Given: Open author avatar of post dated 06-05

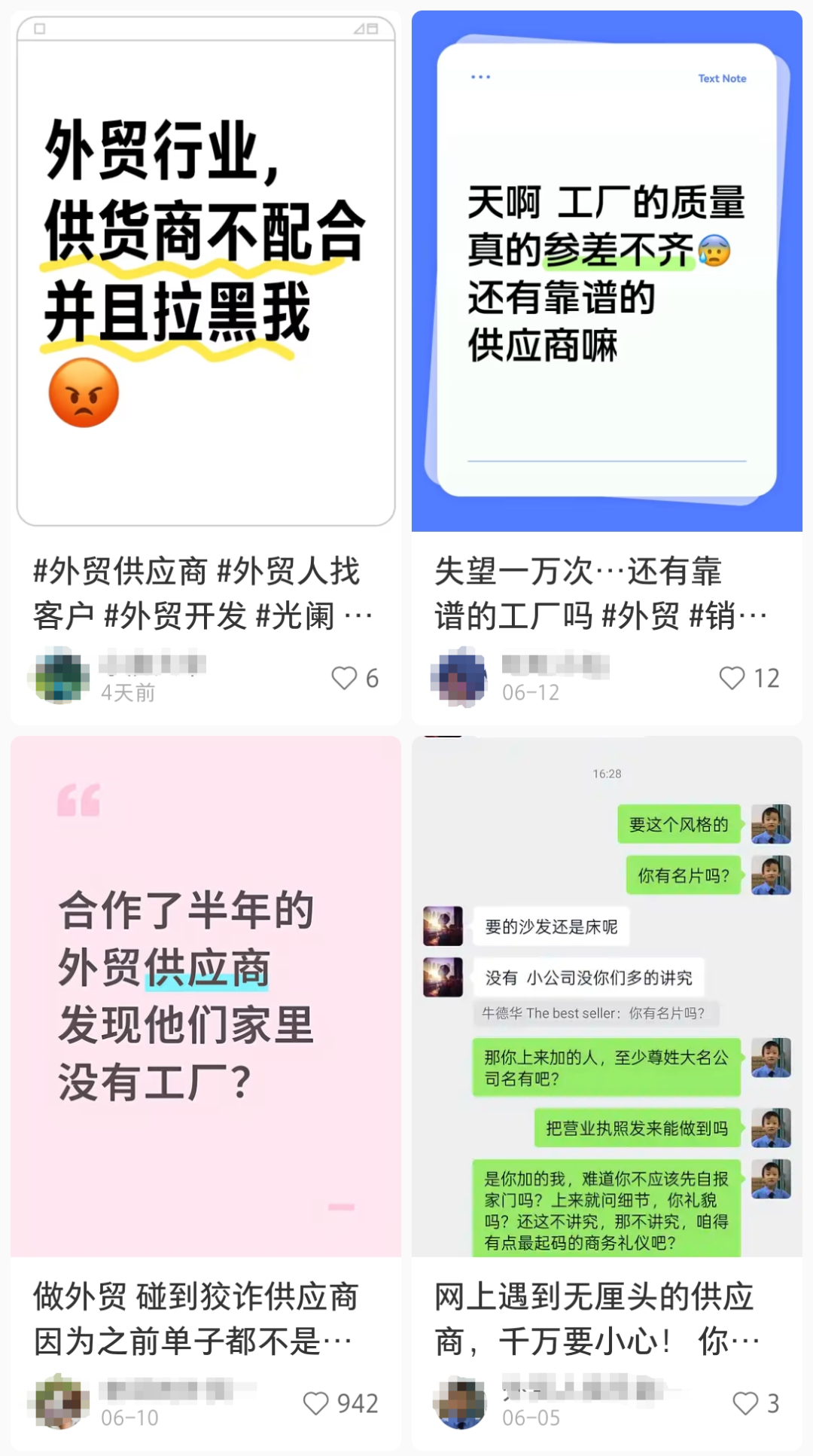Looking at the screenshot, I should [x=459, y=1402].
